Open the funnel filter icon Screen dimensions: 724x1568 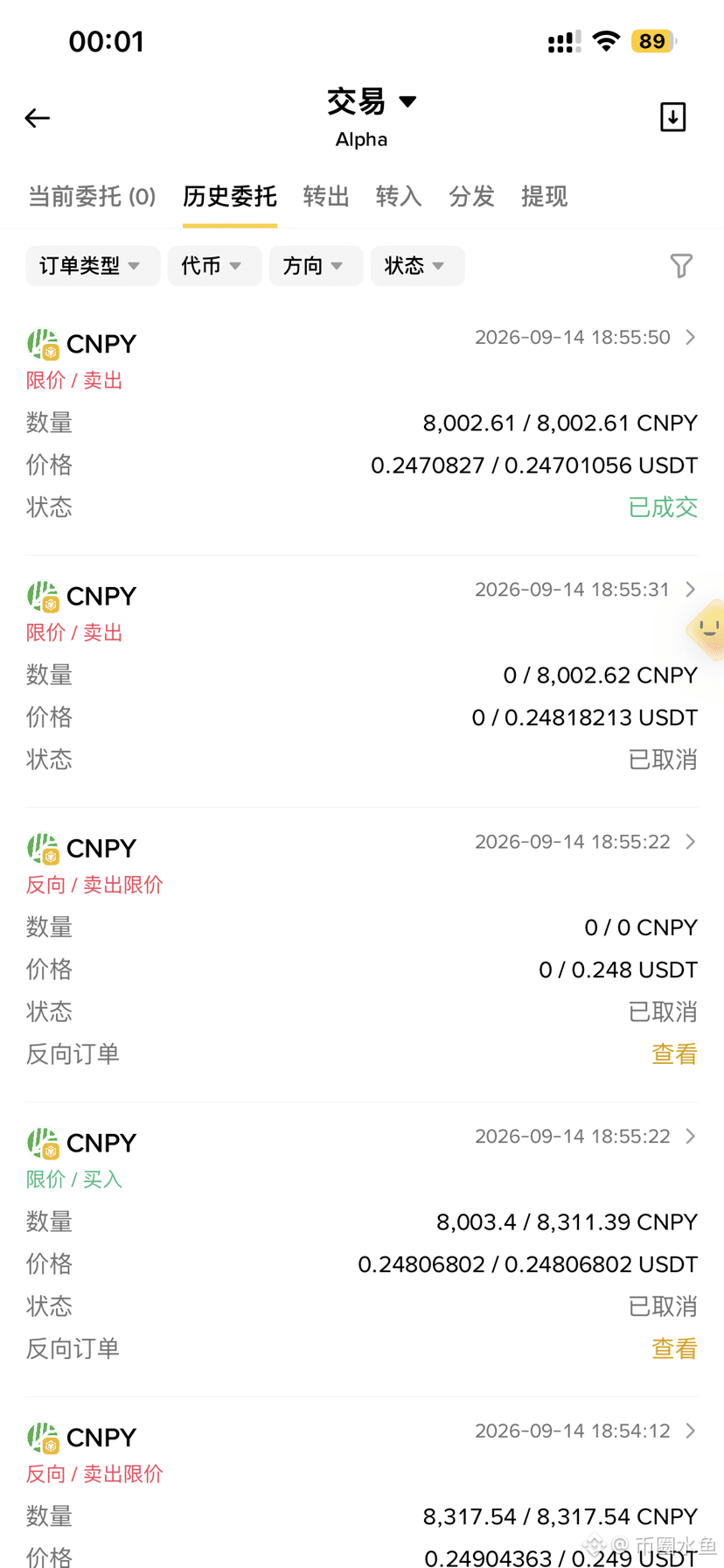tap(681, 266)
